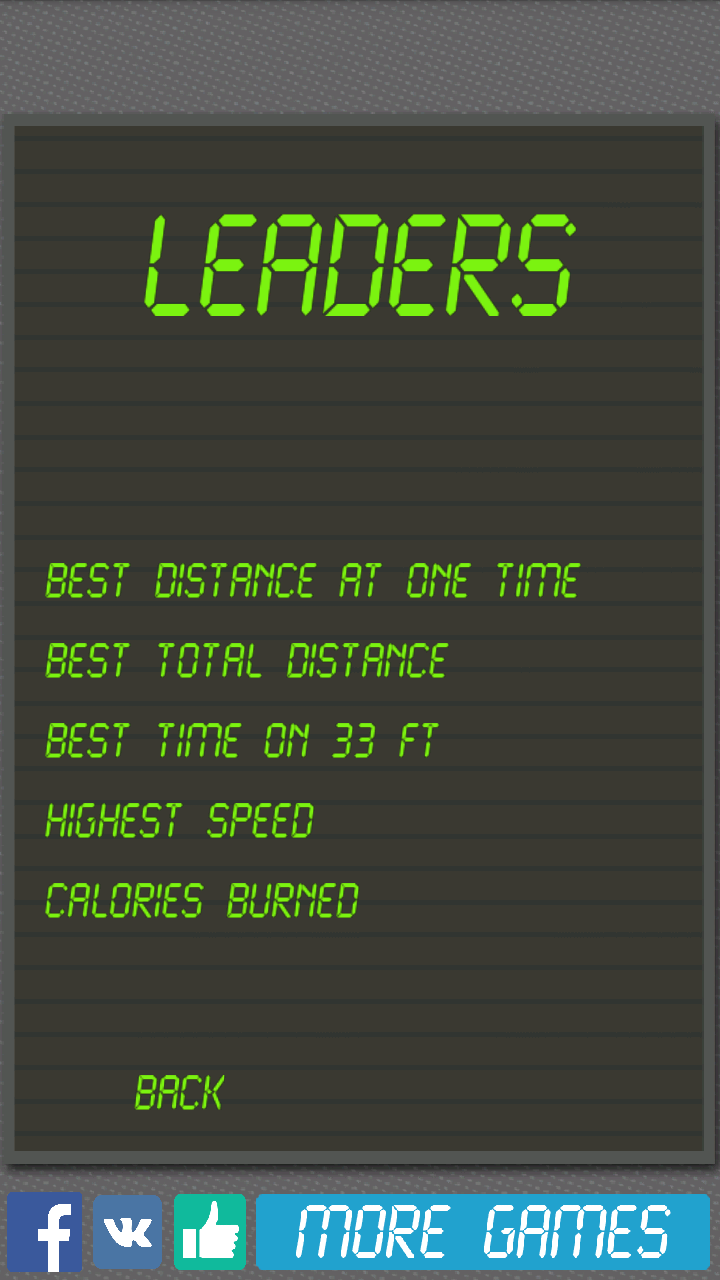
Task: Go back using the Back button
Action: pos(179,1092)
